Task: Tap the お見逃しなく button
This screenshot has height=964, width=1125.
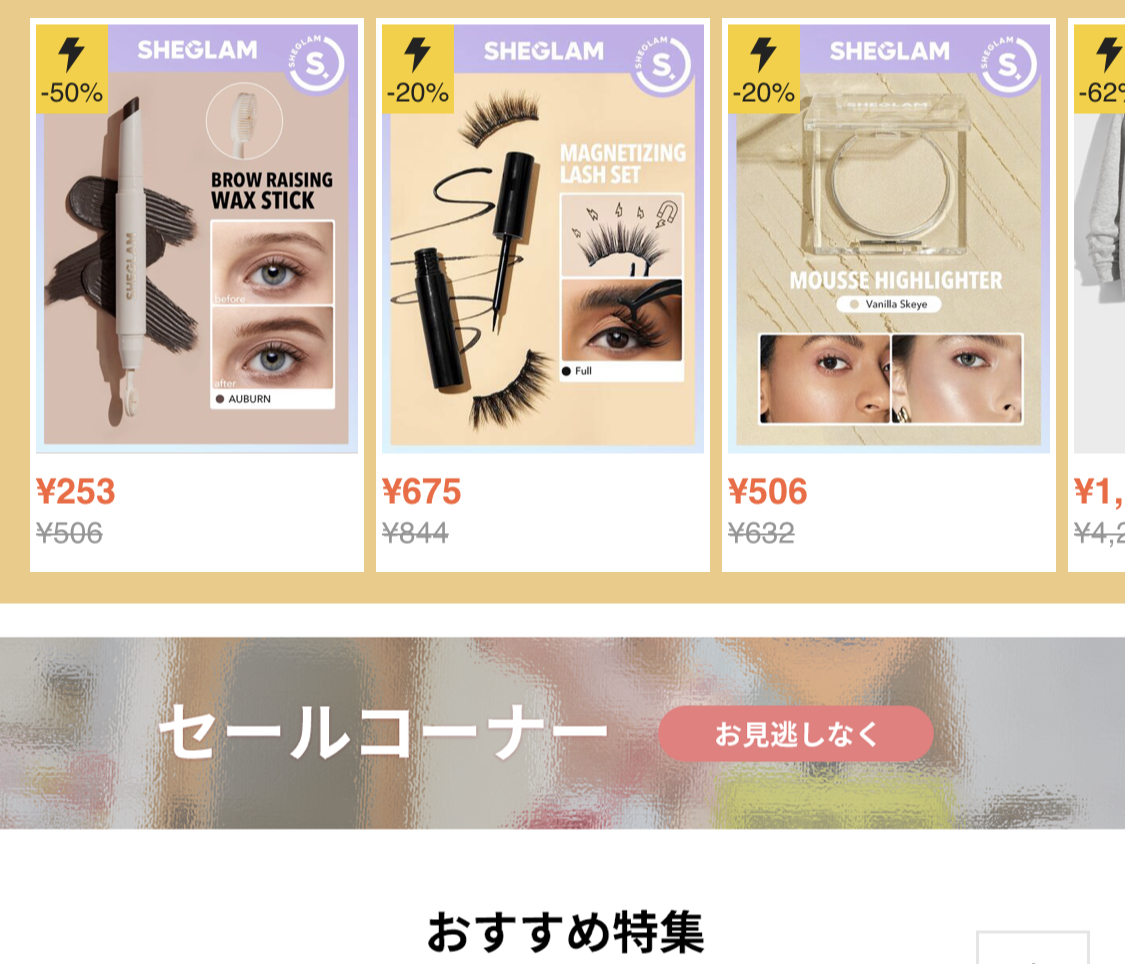Action: coord(796,734)
